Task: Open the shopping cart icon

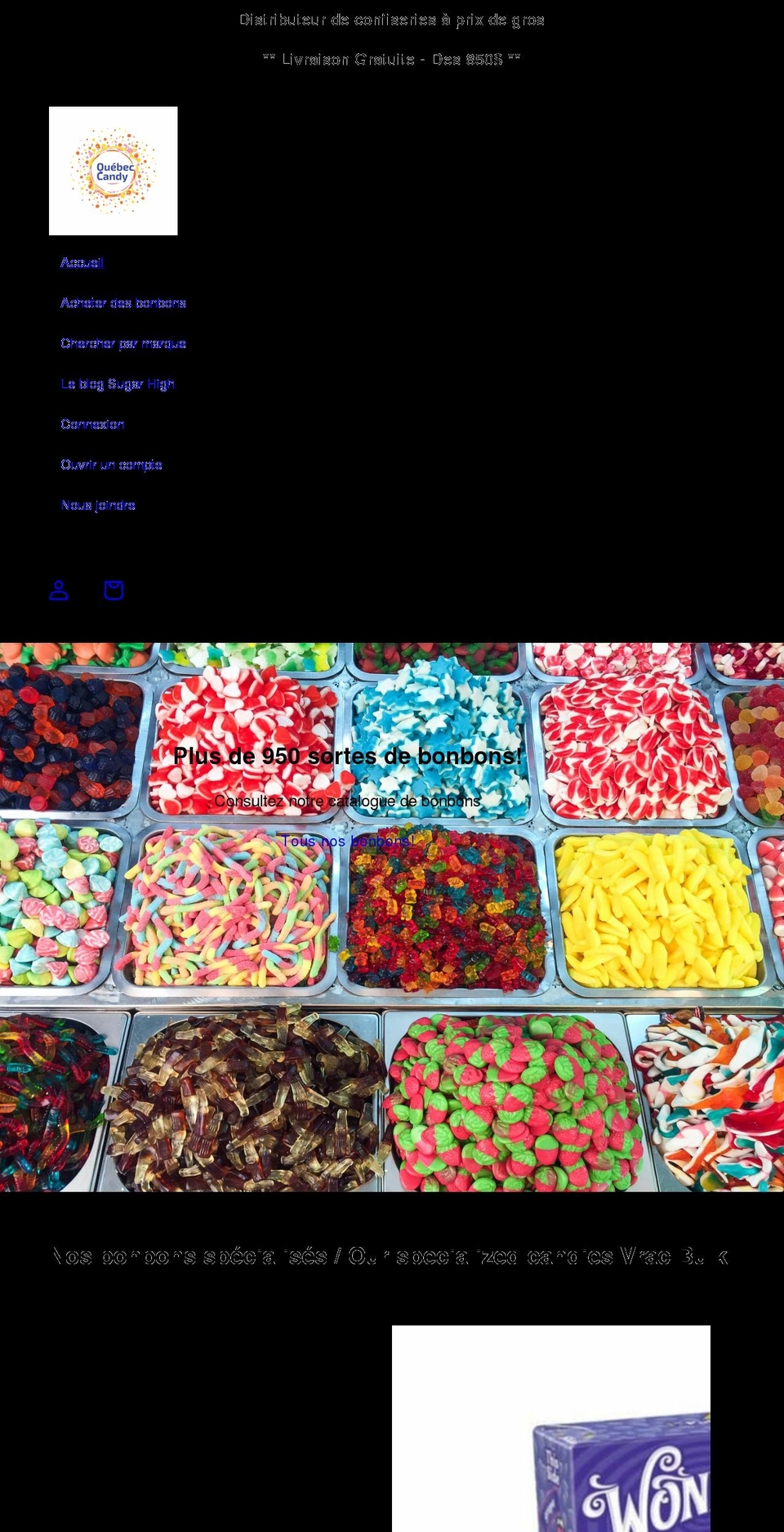Action: (114, 590)
